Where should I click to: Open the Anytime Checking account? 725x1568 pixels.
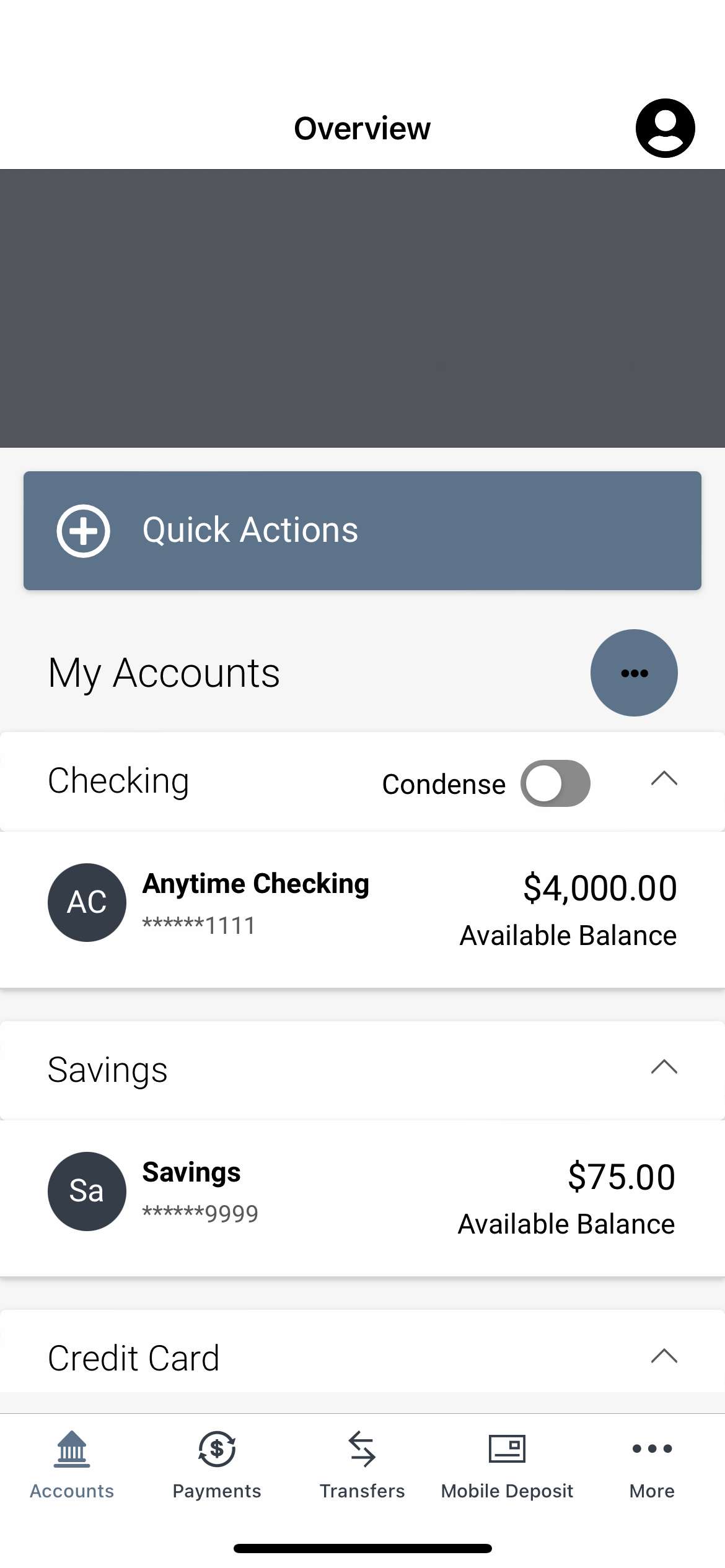coord(362,908)
